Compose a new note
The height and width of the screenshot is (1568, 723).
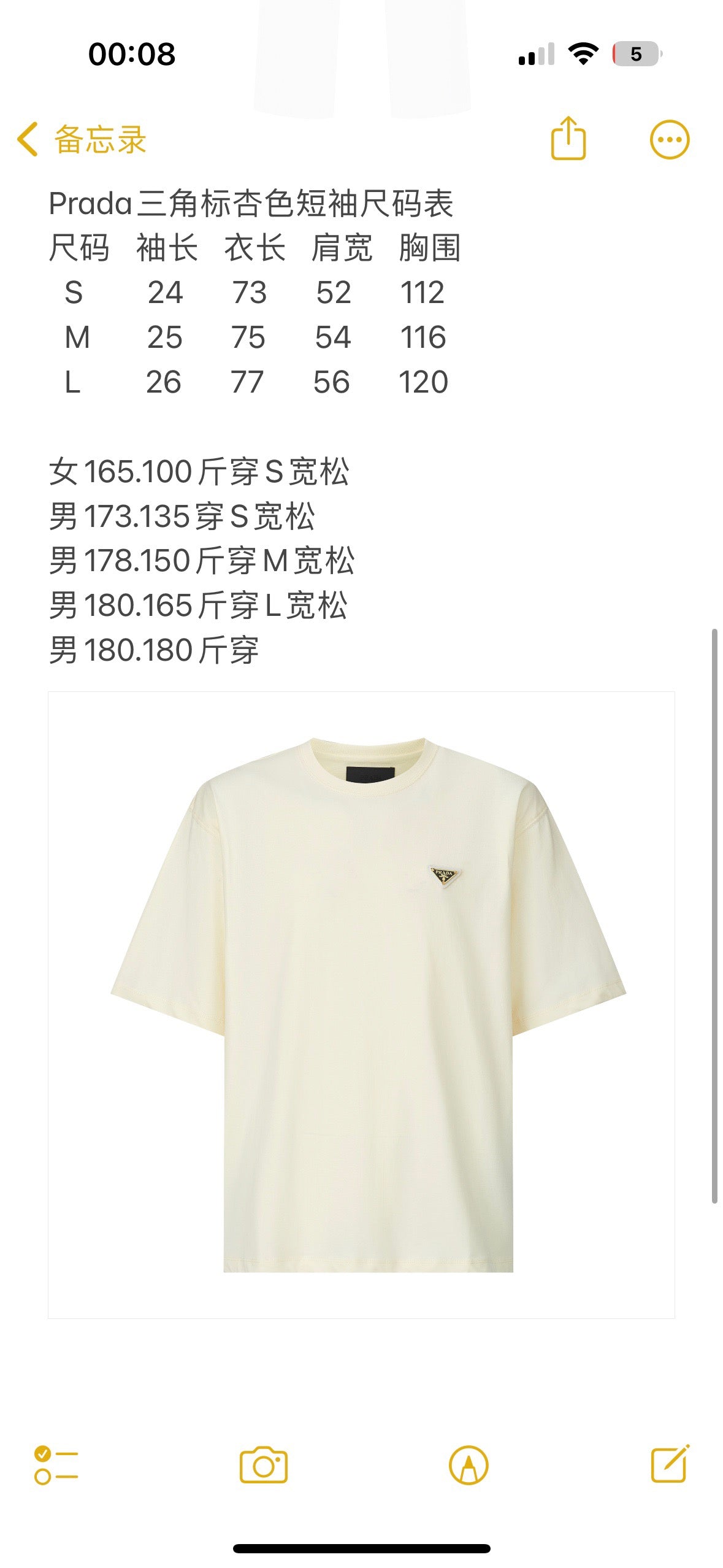click(x=670, y=1464)
